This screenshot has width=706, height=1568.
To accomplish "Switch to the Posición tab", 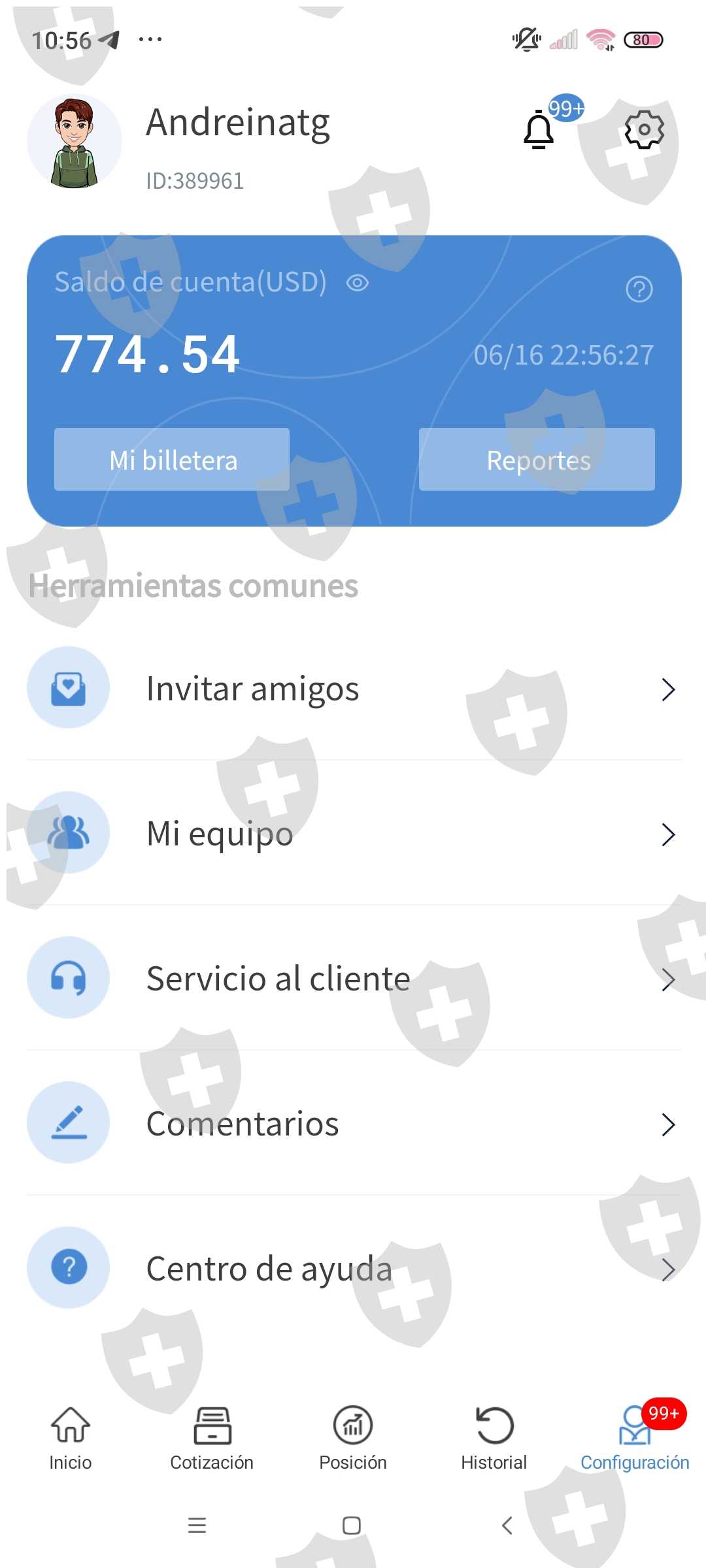I will point(353,1439).
